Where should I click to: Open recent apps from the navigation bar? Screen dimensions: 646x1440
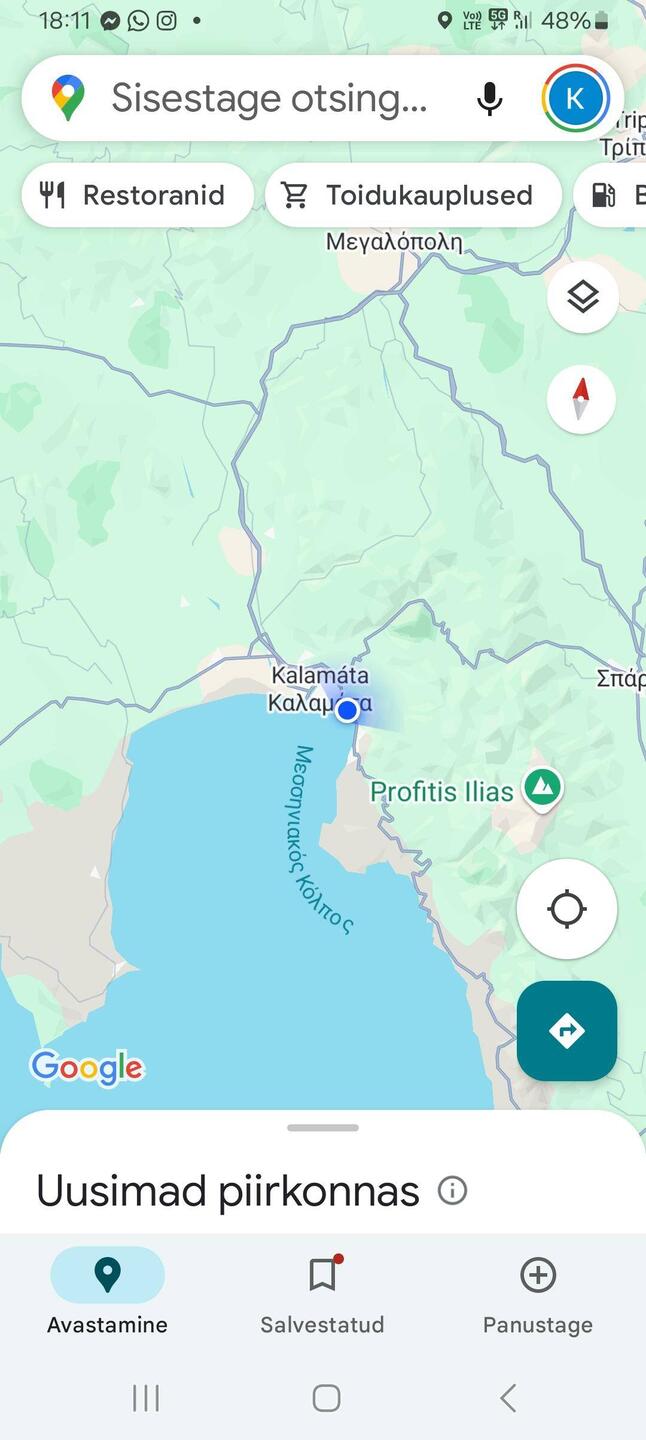pyautogui.click(x=146, y=1398)
